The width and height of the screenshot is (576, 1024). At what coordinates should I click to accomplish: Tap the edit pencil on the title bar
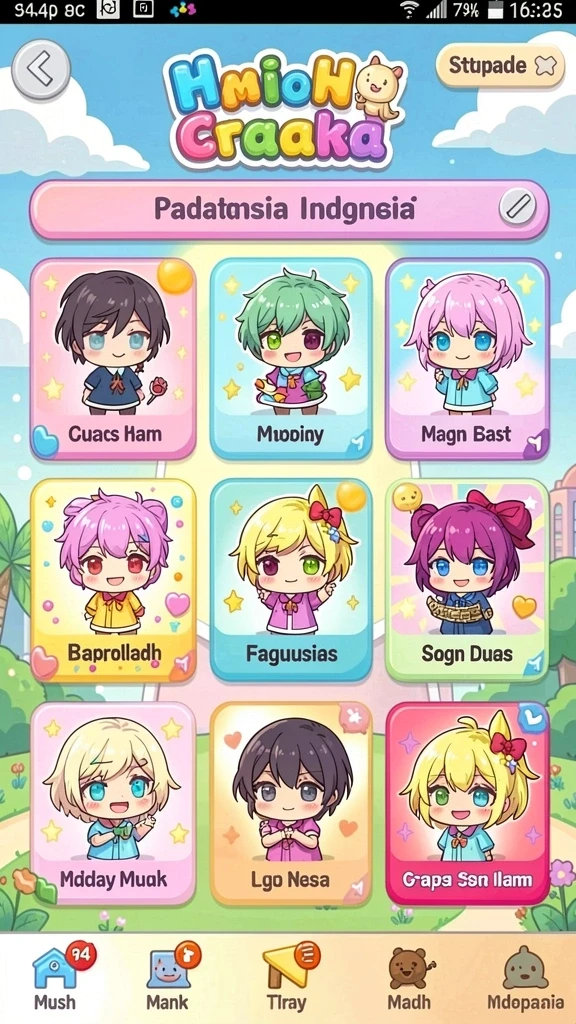point(518,208)
